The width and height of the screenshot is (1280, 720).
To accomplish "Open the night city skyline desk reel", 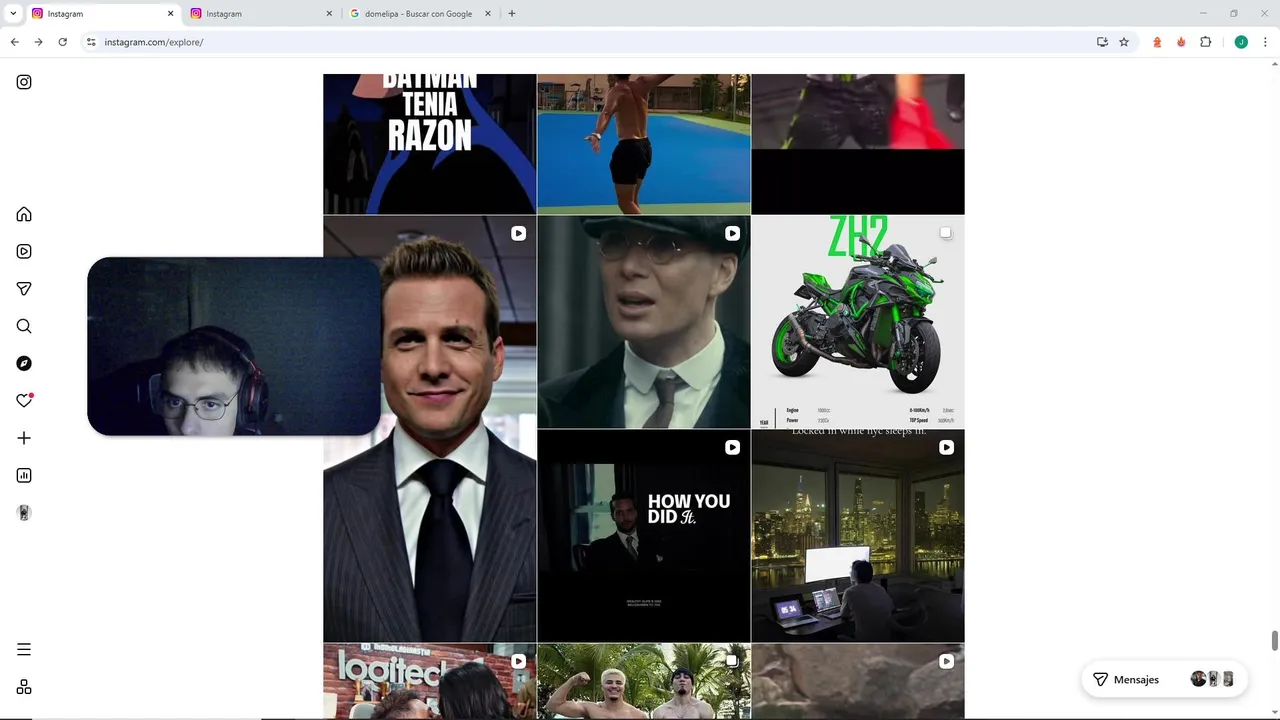I will [x=857, y=536].
